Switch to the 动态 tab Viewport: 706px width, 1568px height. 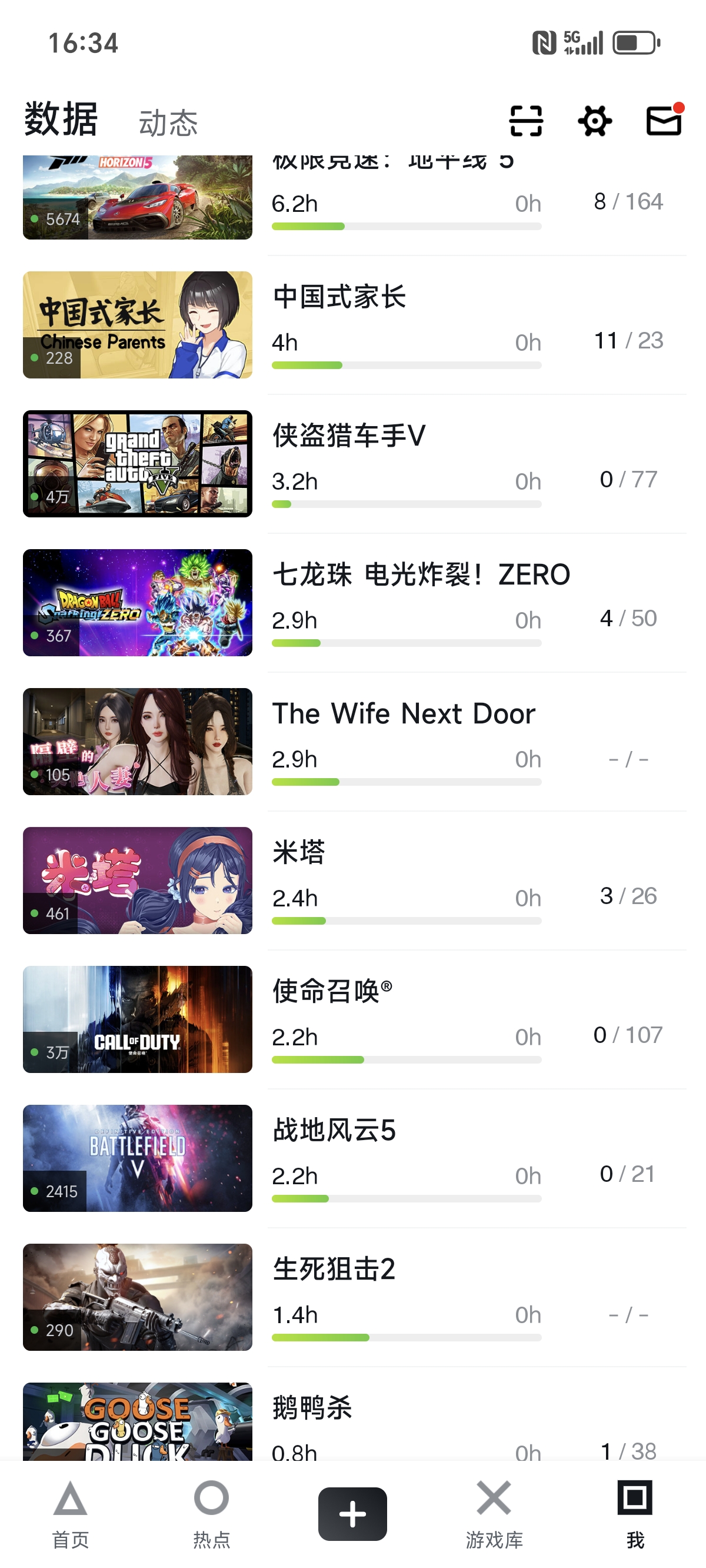coord(169,123)
